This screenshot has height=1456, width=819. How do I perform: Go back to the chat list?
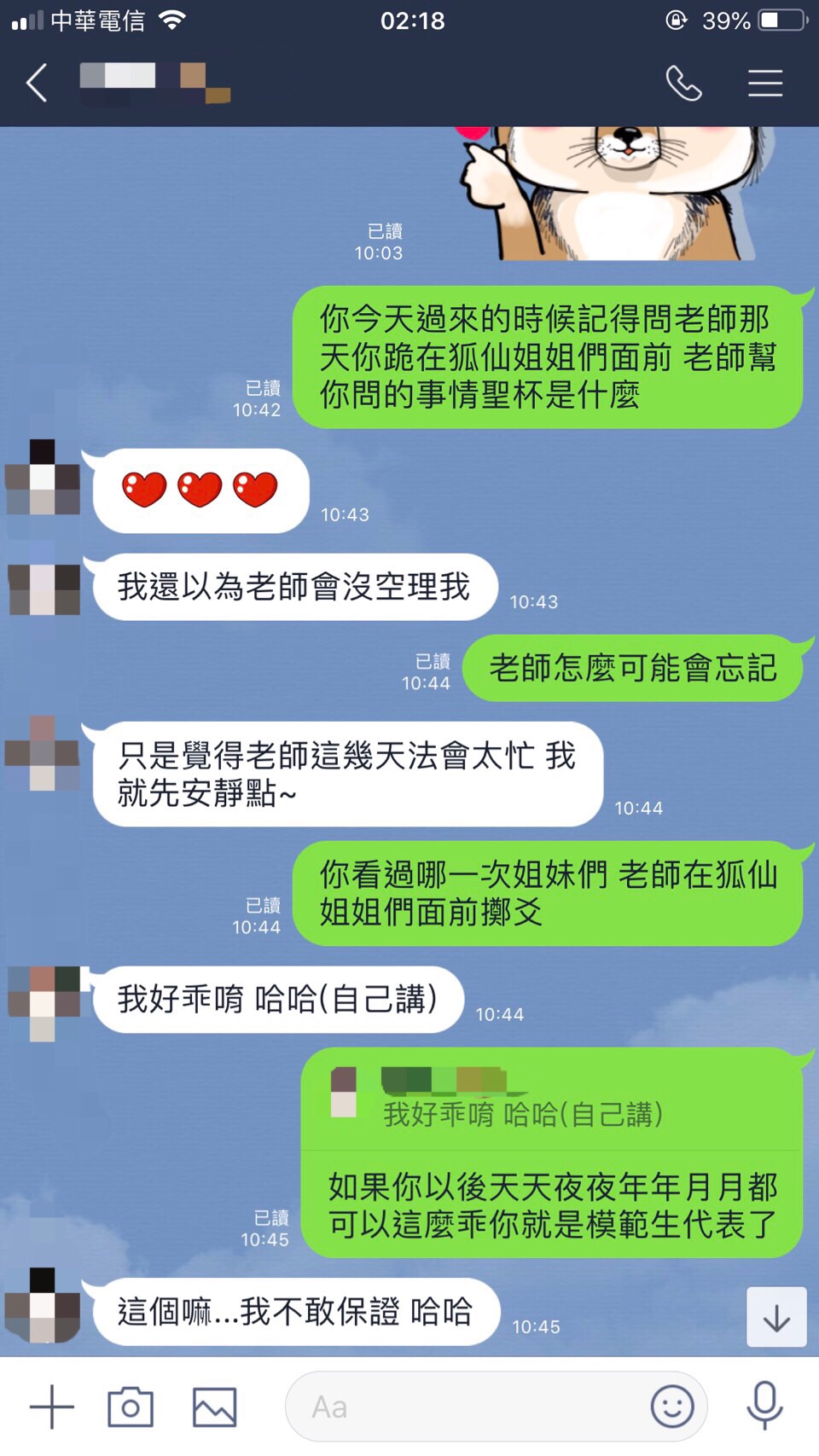[37, 84]
